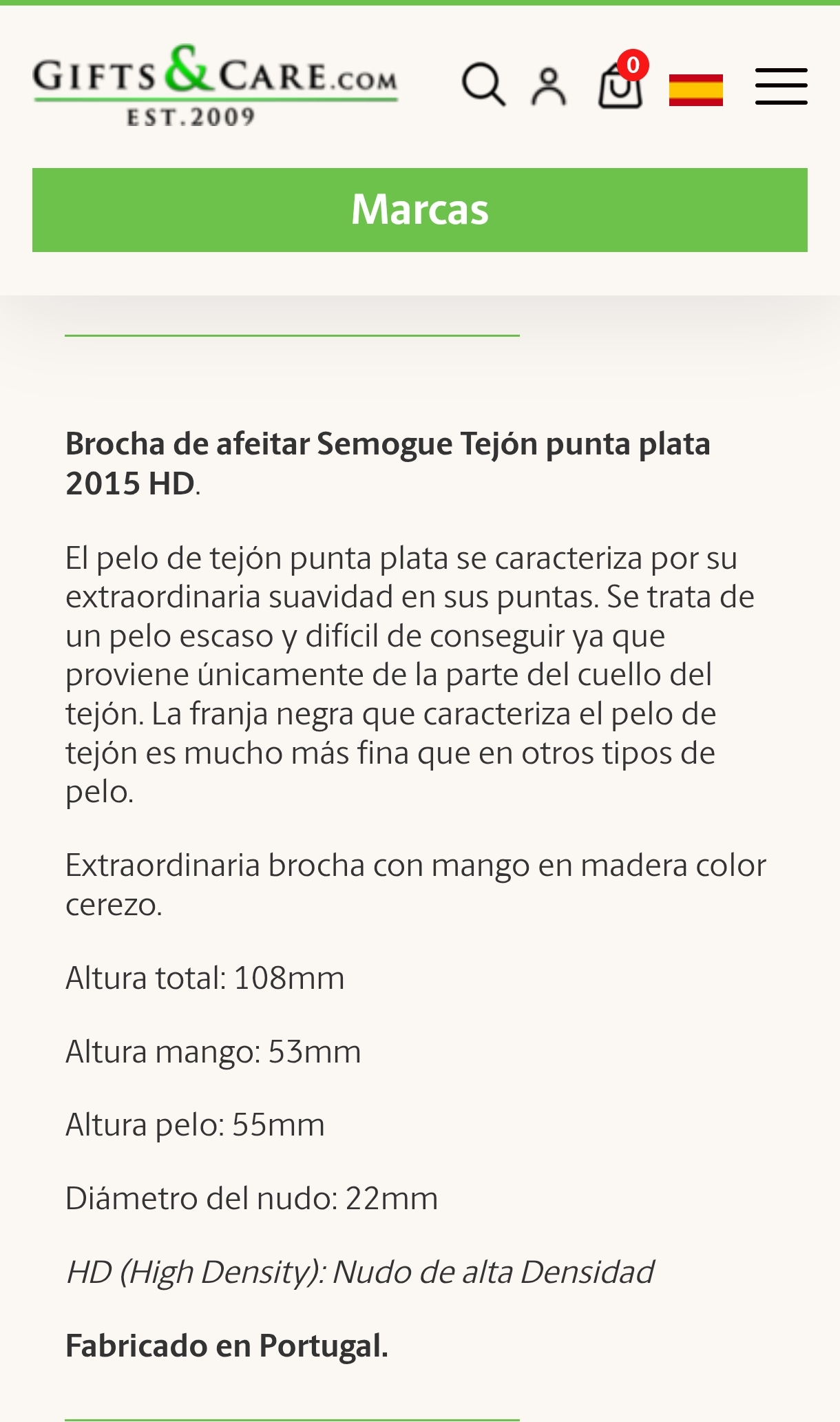Change language via Spanish flag
This screenshot has height=1422, width=840.
tap(696, 90)
